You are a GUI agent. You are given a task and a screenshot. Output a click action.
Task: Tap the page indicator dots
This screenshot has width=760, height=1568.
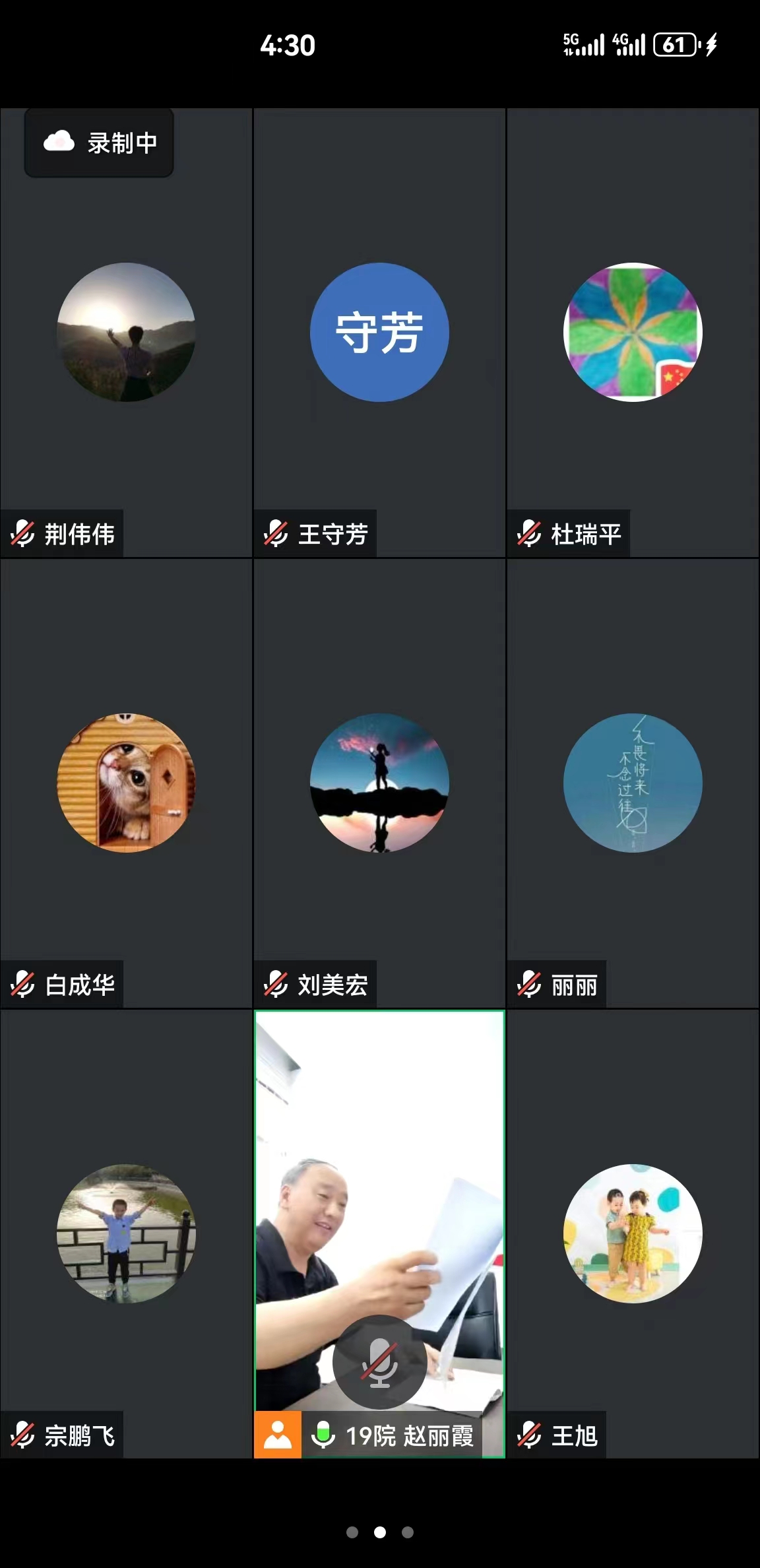(380, 1532)
